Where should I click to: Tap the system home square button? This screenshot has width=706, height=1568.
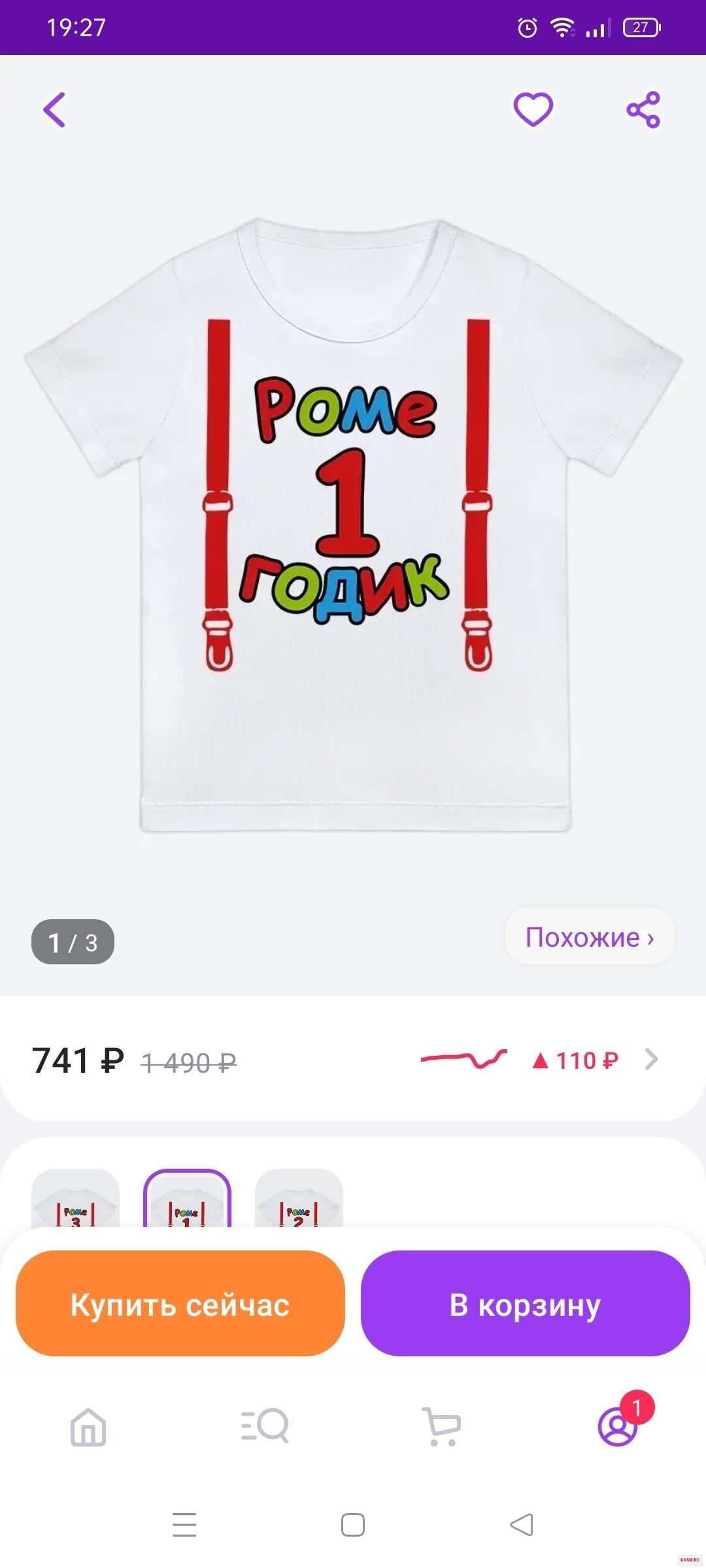click(353, 1525)
